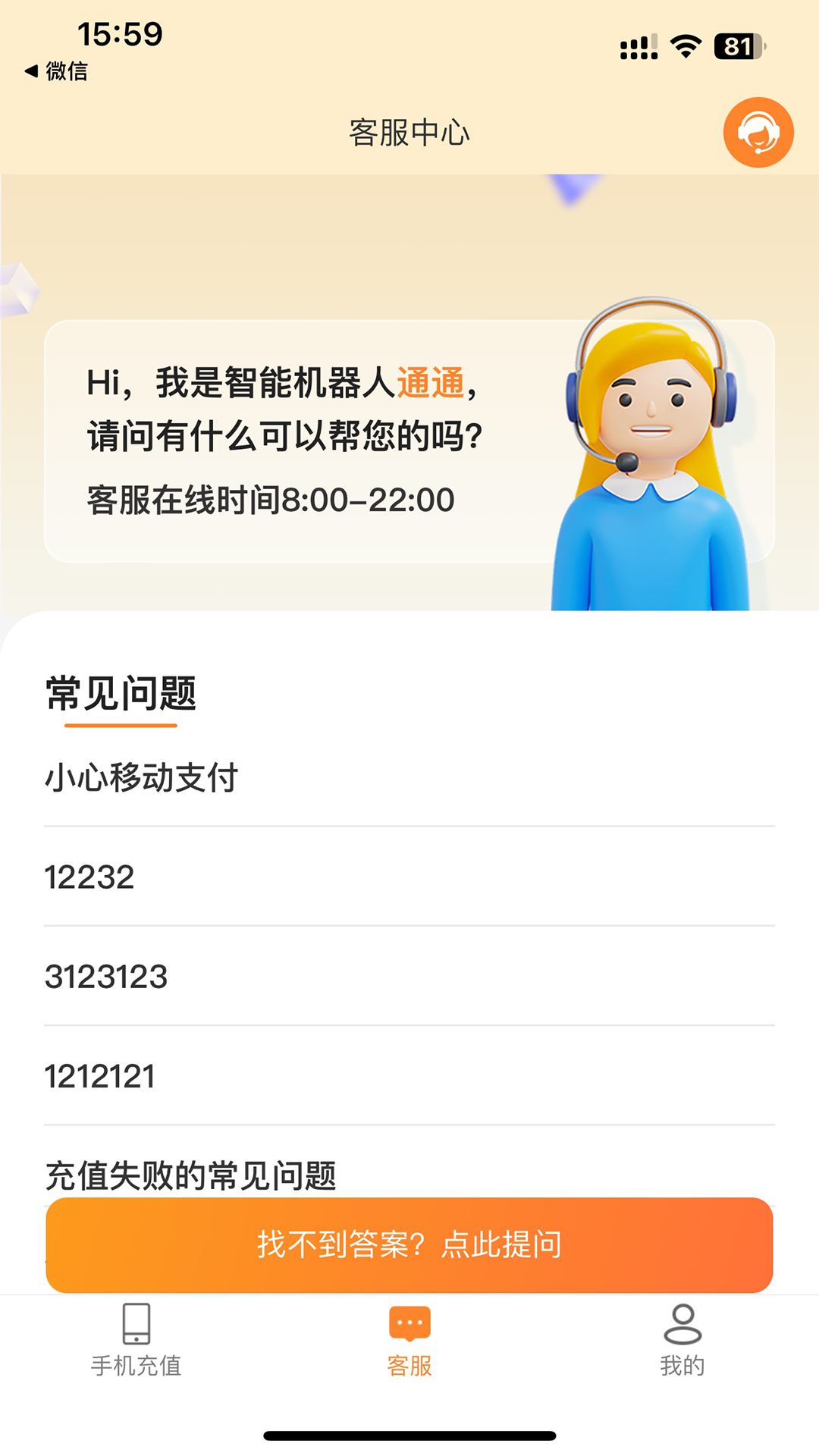Open 充值失败的常见问题 FAQ item
819x1456 pixels.
pyautogui.click(x=193, y=1173)
